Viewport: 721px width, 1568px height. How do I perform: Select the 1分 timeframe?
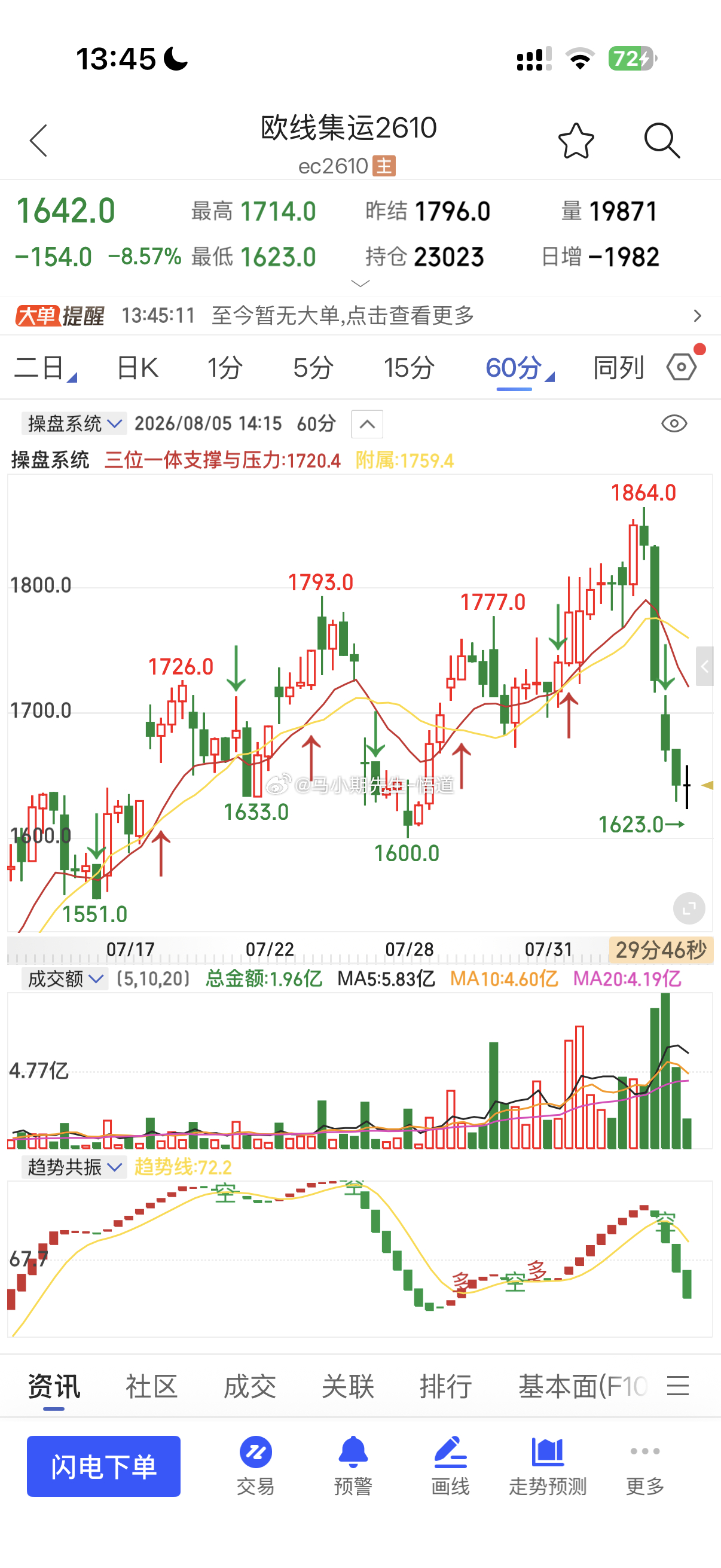(x=225, y=368)
